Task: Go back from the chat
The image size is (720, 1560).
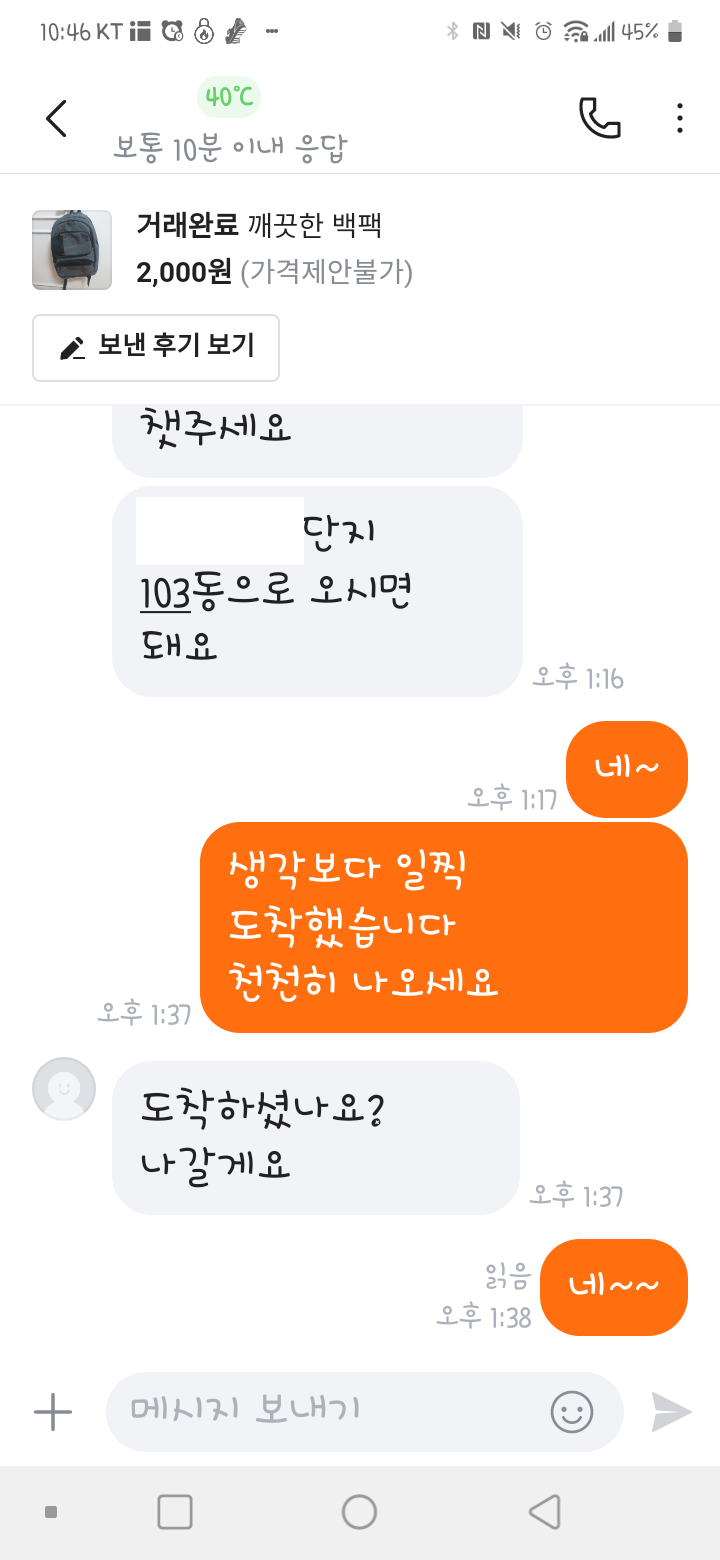Action: (x=57, y=118)
